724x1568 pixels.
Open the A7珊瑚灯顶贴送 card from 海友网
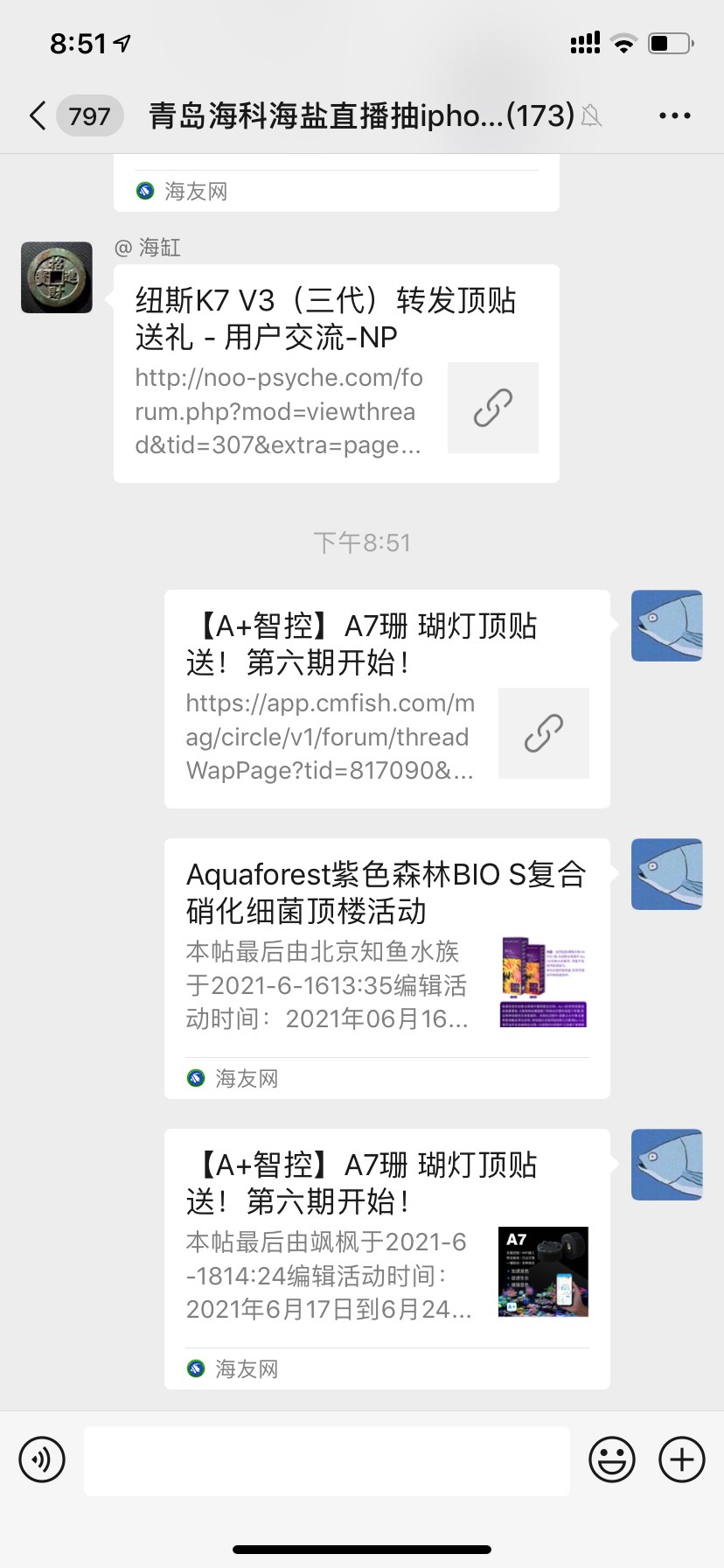(x=386, y=1257)
